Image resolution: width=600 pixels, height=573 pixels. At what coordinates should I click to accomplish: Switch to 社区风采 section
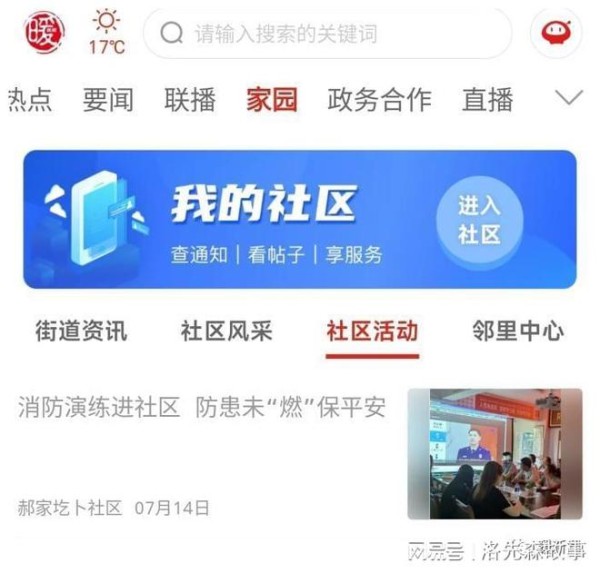[226, 331]
